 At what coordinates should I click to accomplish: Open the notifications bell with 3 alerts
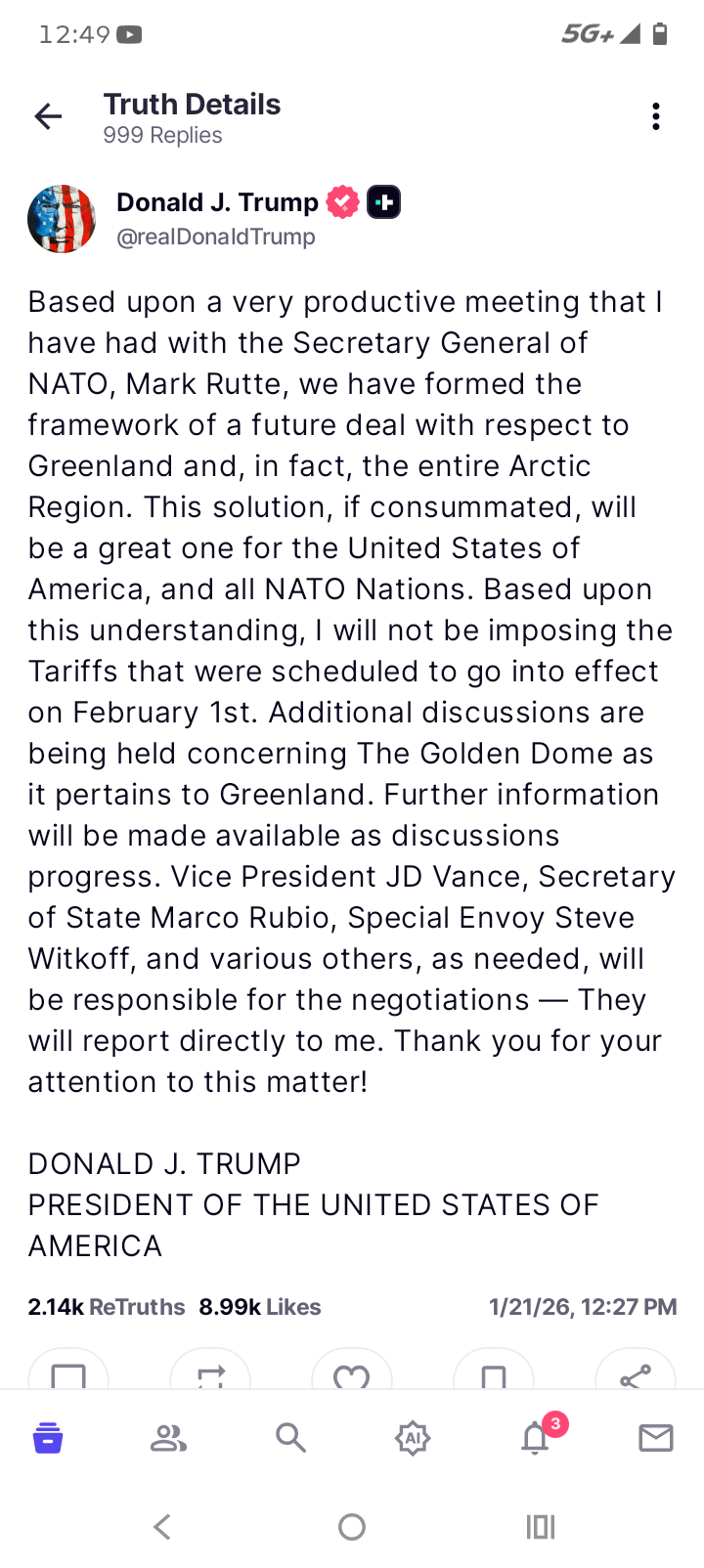pyautogui.click(x=535, y=1438)
